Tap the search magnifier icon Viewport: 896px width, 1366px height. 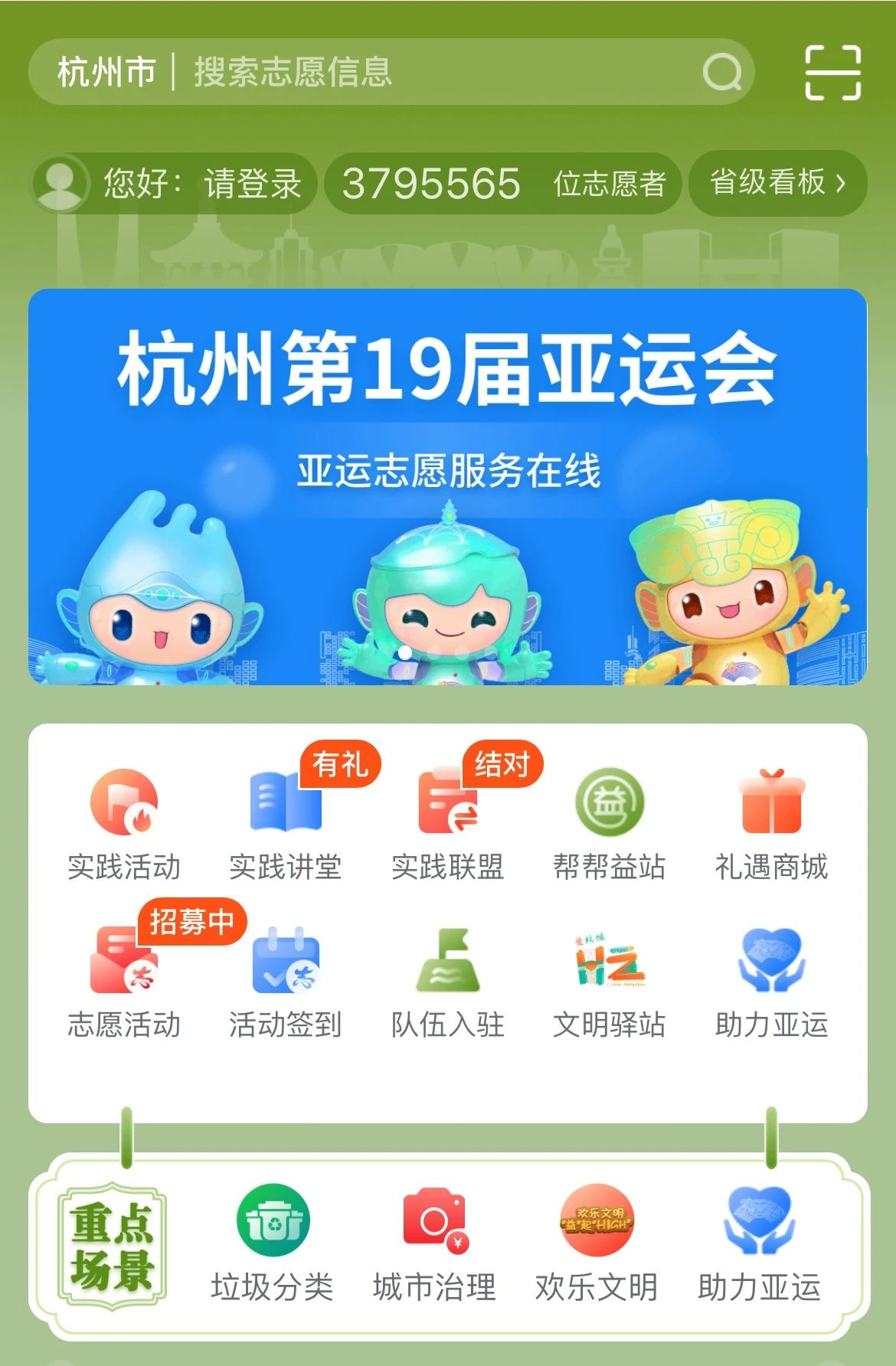pos(721,73)
